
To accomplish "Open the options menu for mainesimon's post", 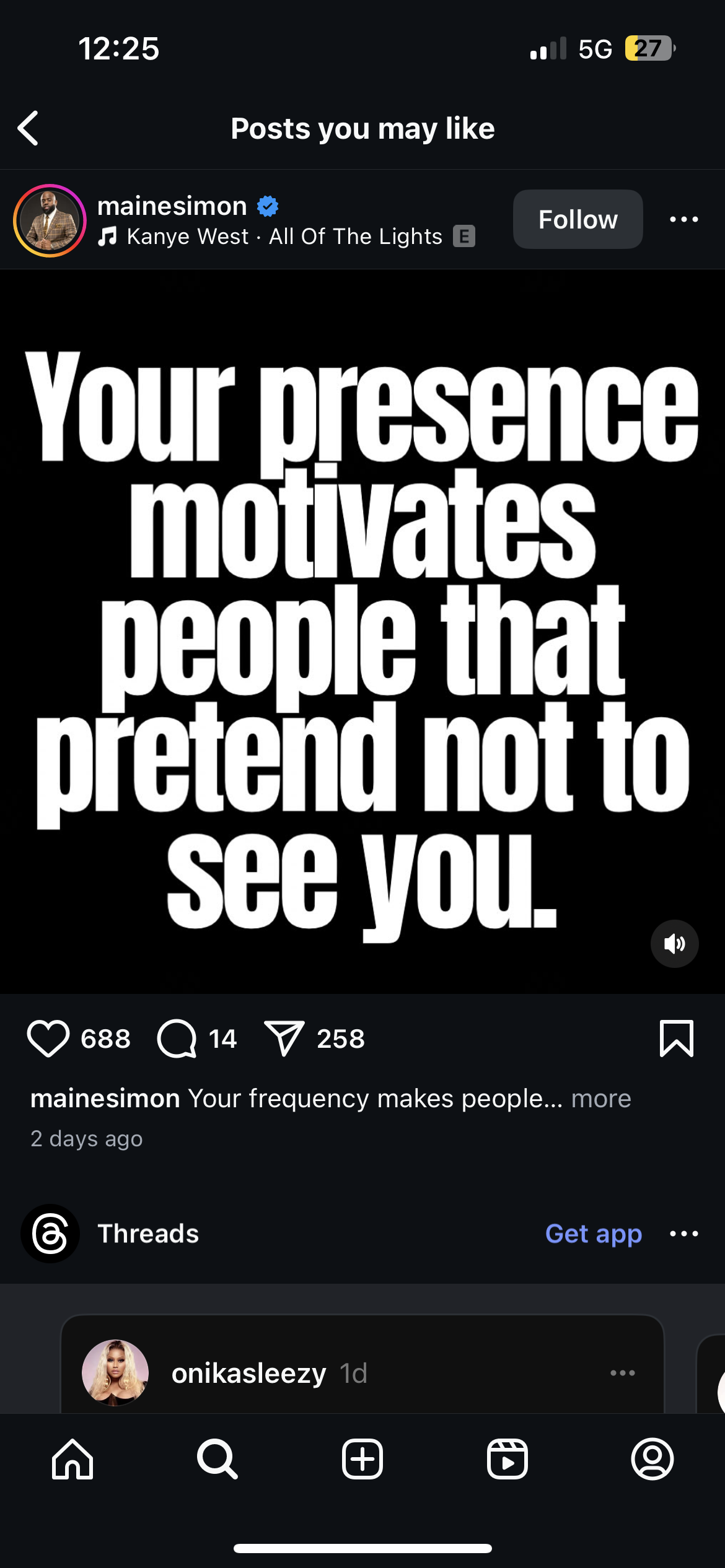I will (683, 219).
